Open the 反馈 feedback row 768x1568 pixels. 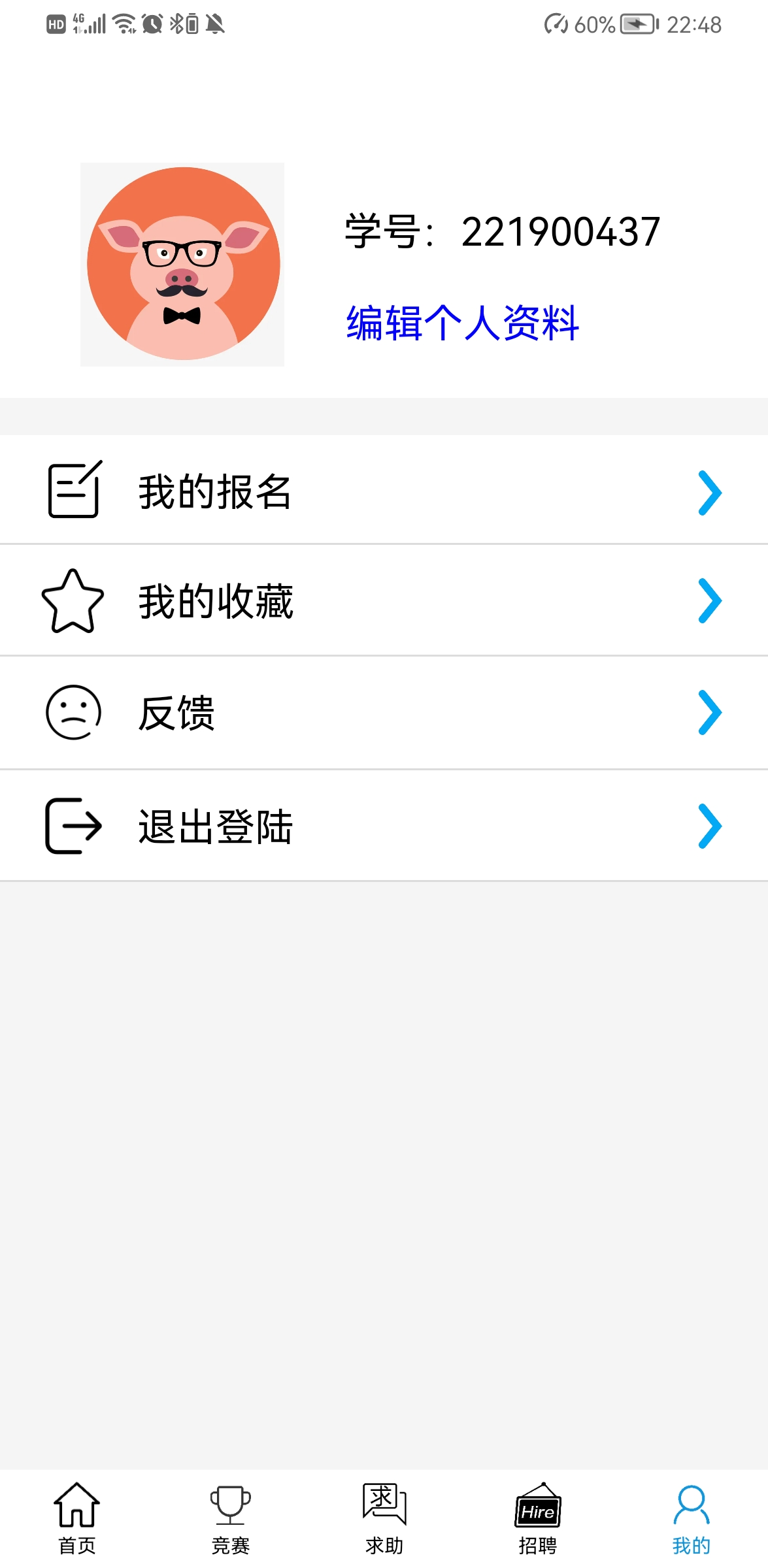(384, 712)
